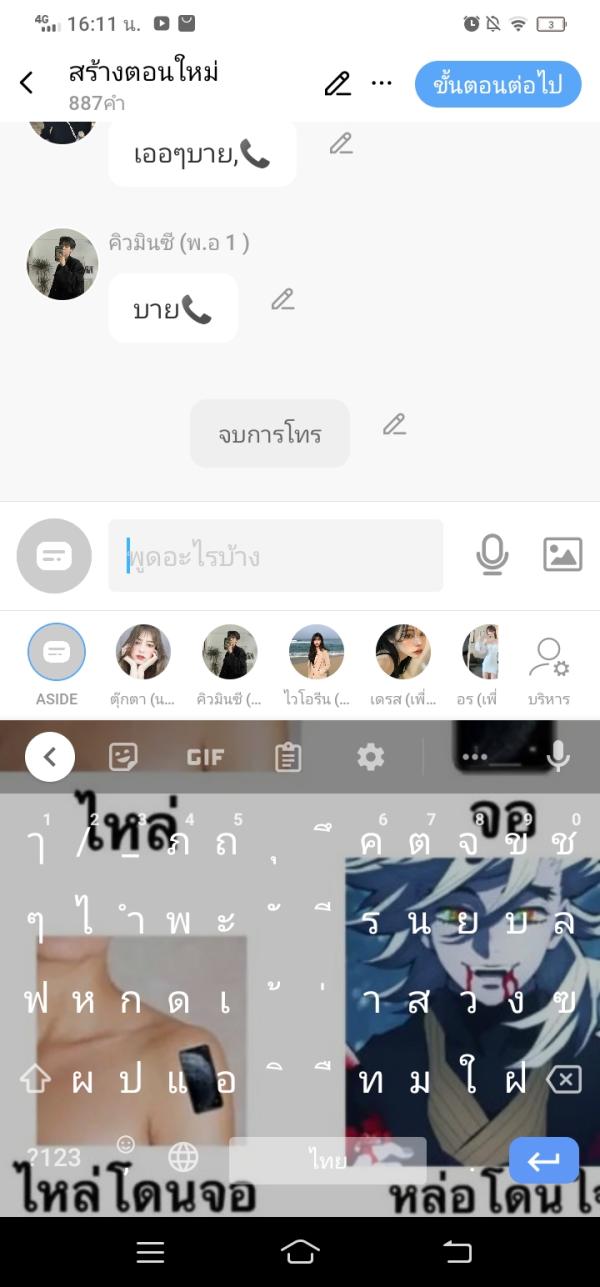Screen dimensions: 600x1287
Task: Go back from the create-chapter screen
Action: tap(27, 83)
